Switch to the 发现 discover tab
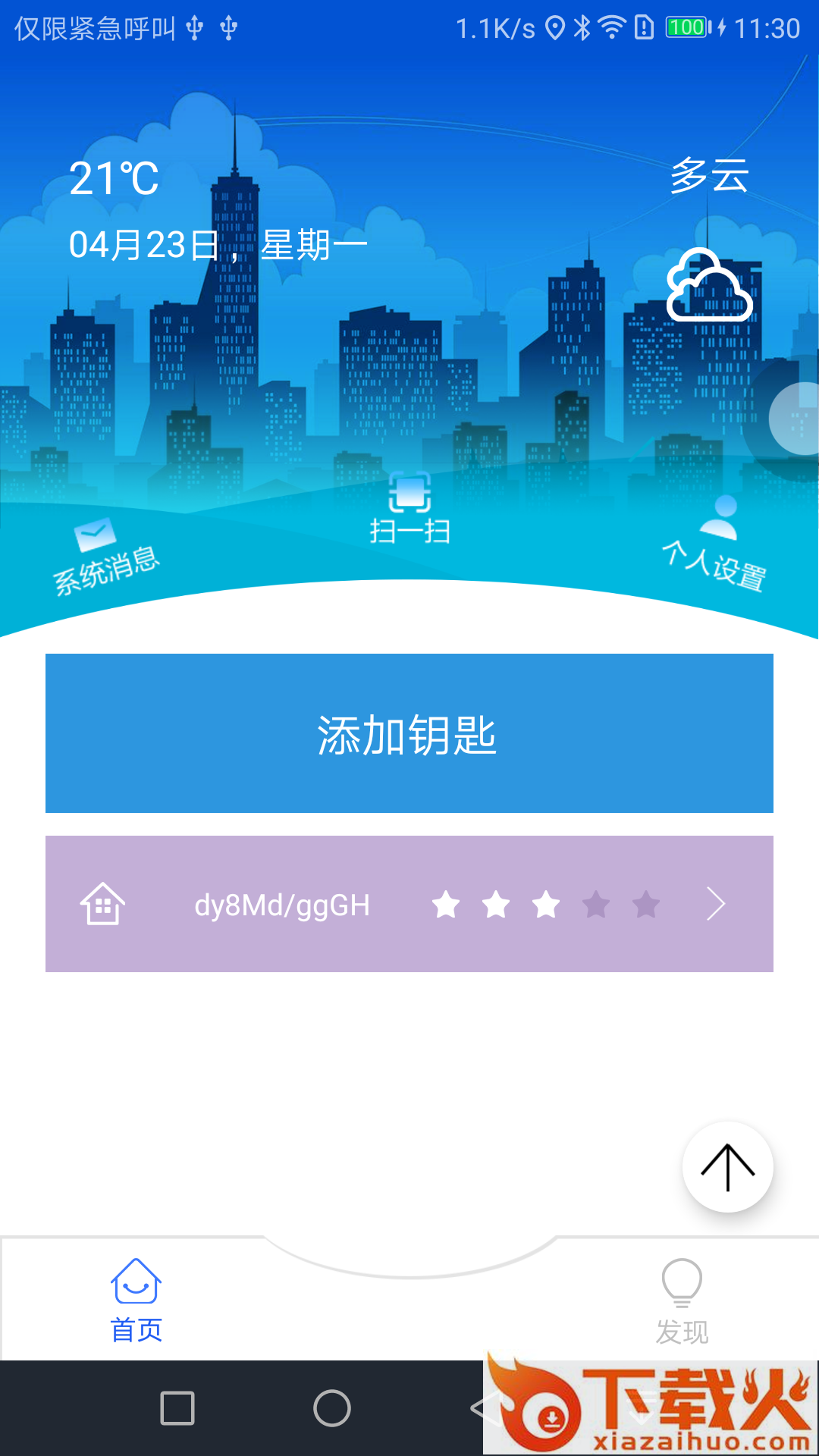Viewport: 819px width, 1456px height. (682, 1300)
